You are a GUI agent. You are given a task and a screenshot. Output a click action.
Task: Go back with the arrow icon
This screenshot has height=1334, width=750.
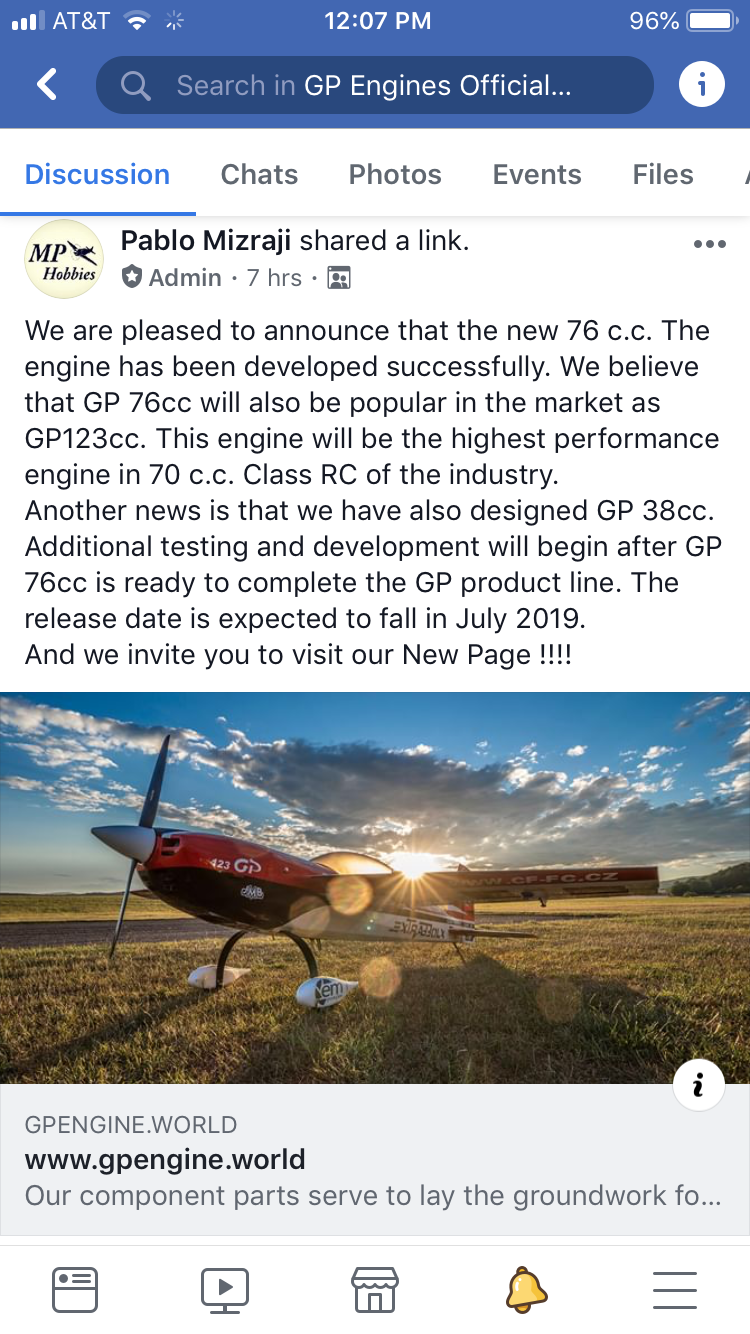pos(47,85)
